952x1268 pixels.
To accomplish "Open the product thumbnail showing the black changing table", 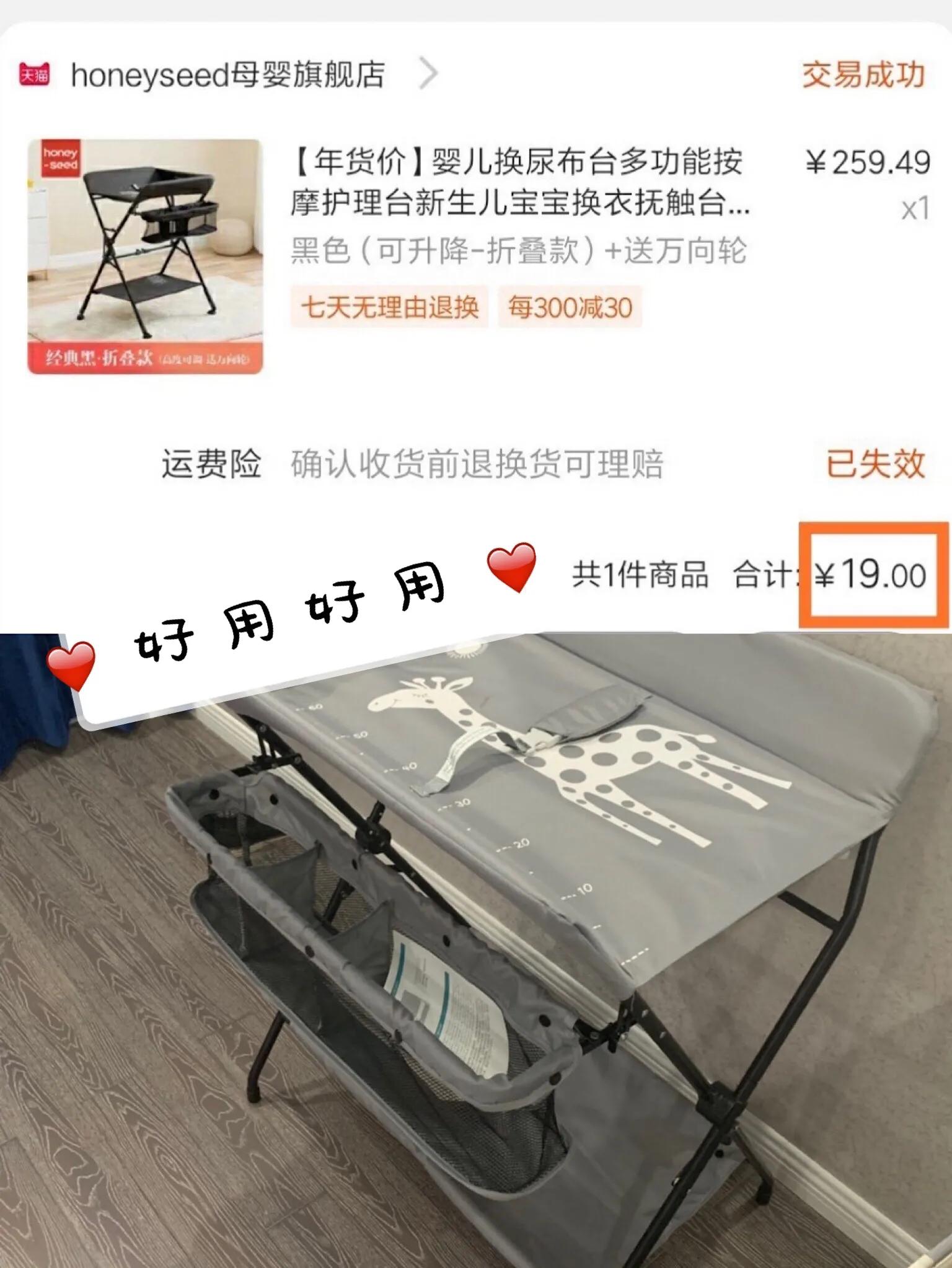I will (149, 248).
